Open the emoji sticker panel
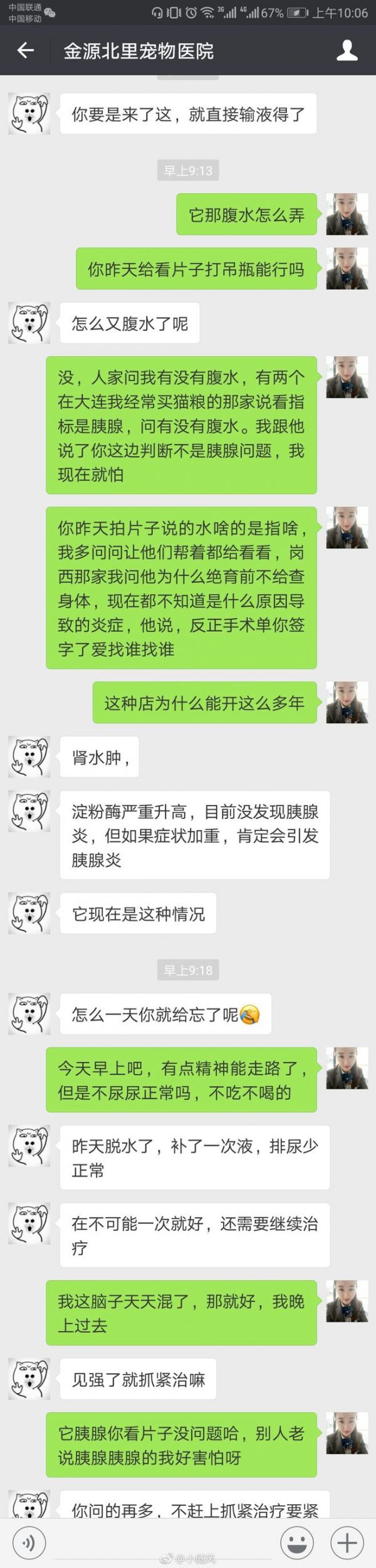 click(x=296, y=1542)
